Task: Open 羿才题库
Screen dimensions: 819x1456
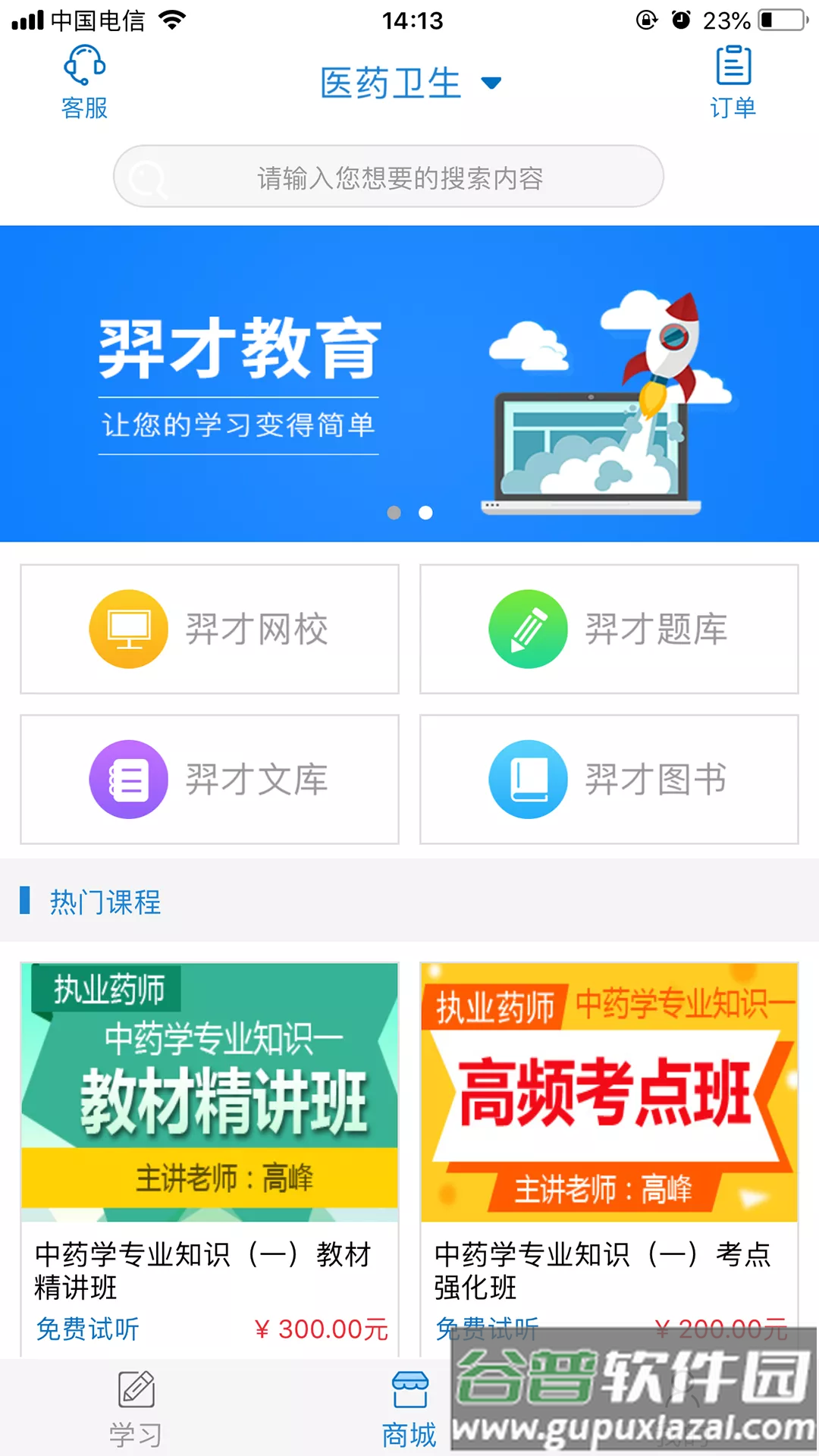Action: (x=609, y=629)
